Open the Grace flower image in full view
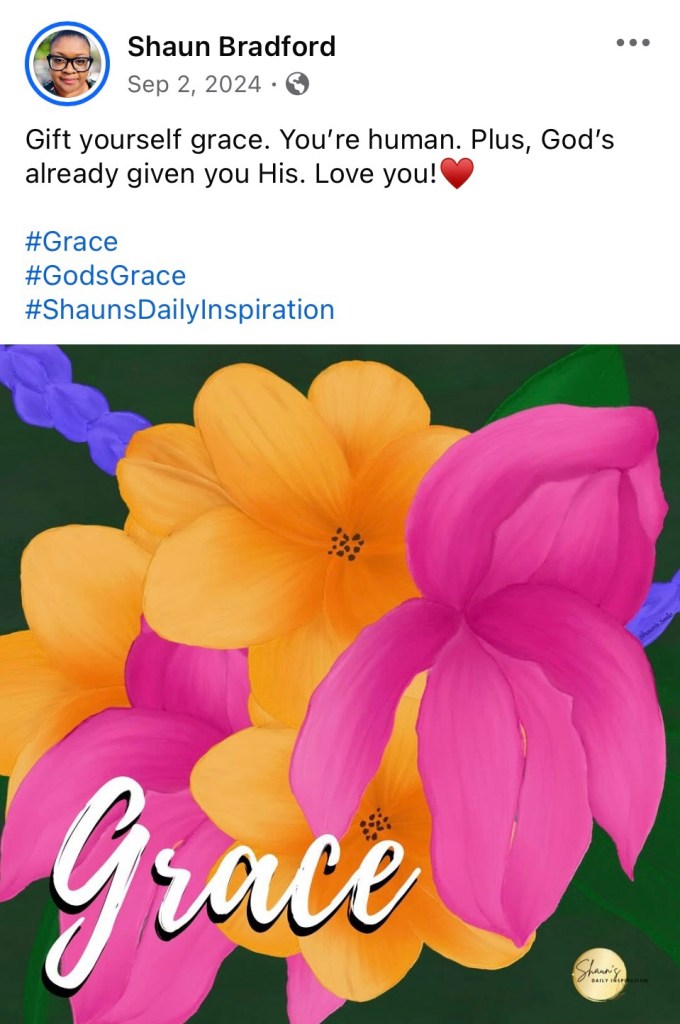Viewport: 680px width, 1024px height. pyautogui.click(x=340, y=680)
